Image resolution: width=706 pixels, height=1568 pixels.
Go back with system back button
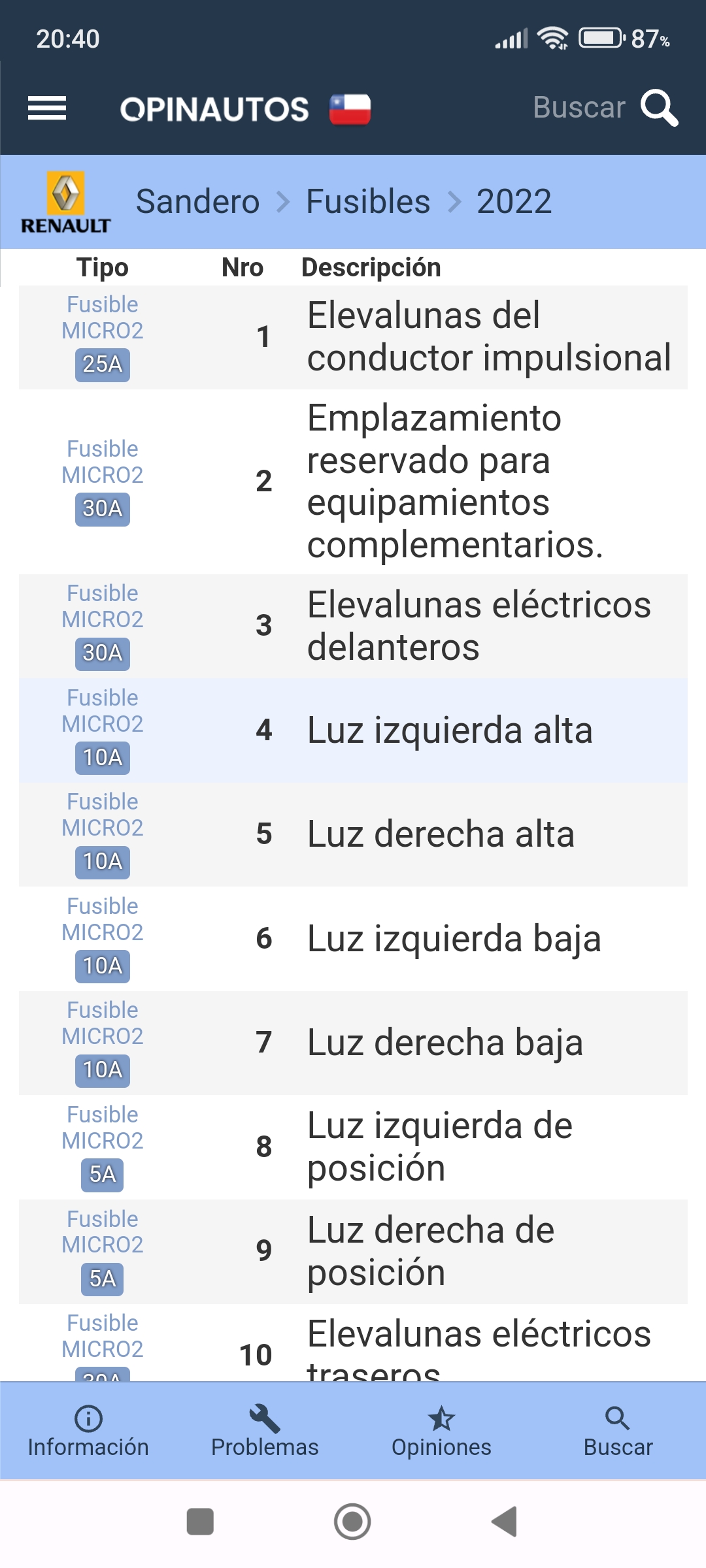pyautogui.click(x=505, y=1522)
